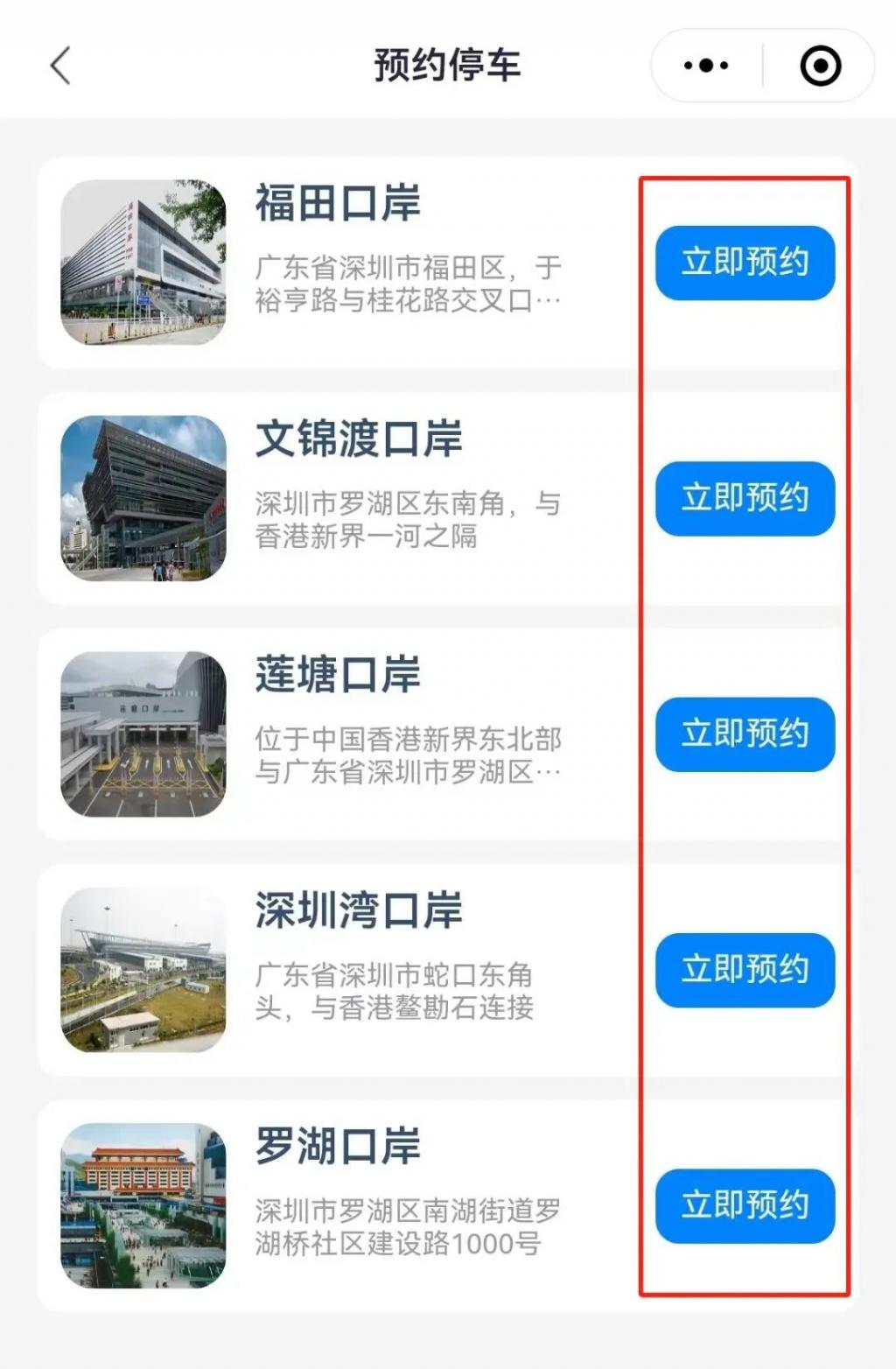The height and width of the screenshot is (1369, 896).
Task: View the 文锦渡口岸 card details
Action: coord(359,439)
